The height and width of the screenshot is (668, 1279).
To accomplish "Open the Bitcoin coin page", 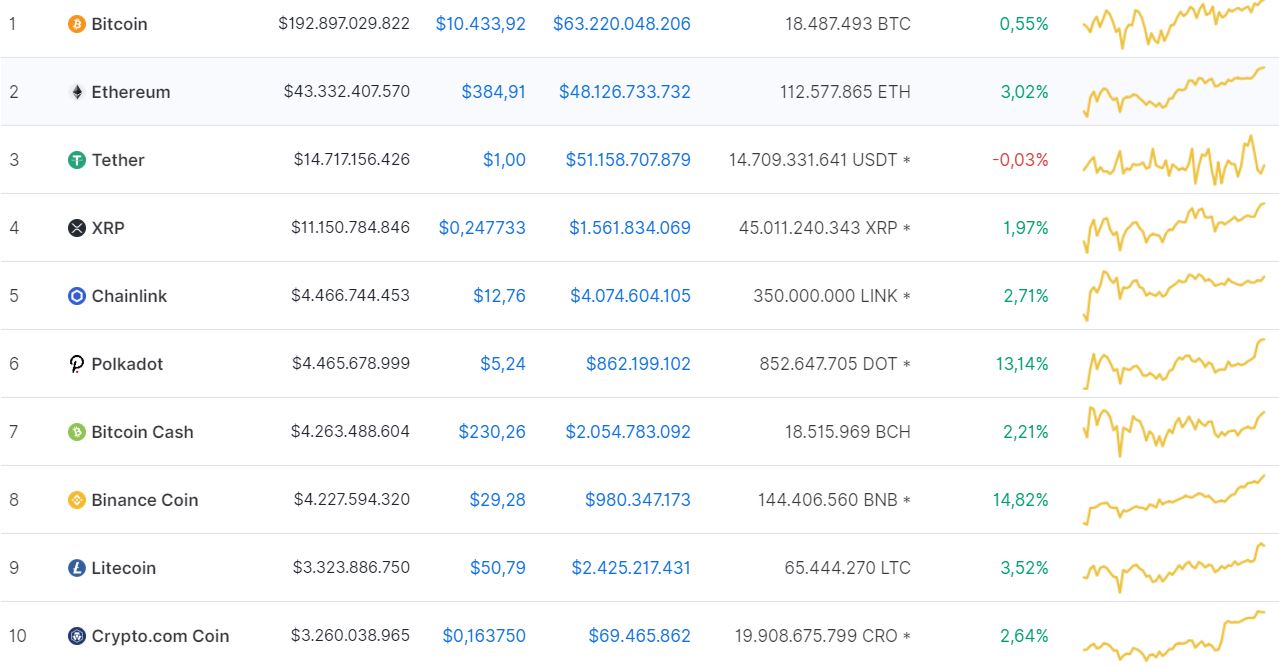I will coord(119,24).
